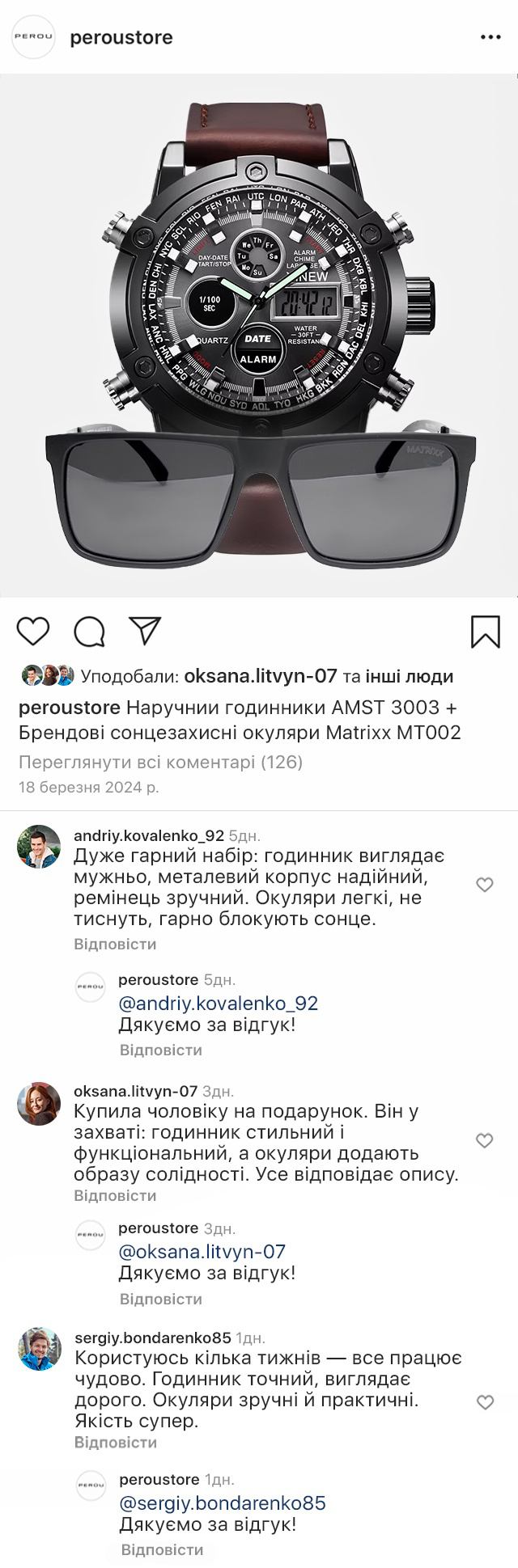
Task: Like andriy.kovalenko_92's comment
Action: (484, 885)
